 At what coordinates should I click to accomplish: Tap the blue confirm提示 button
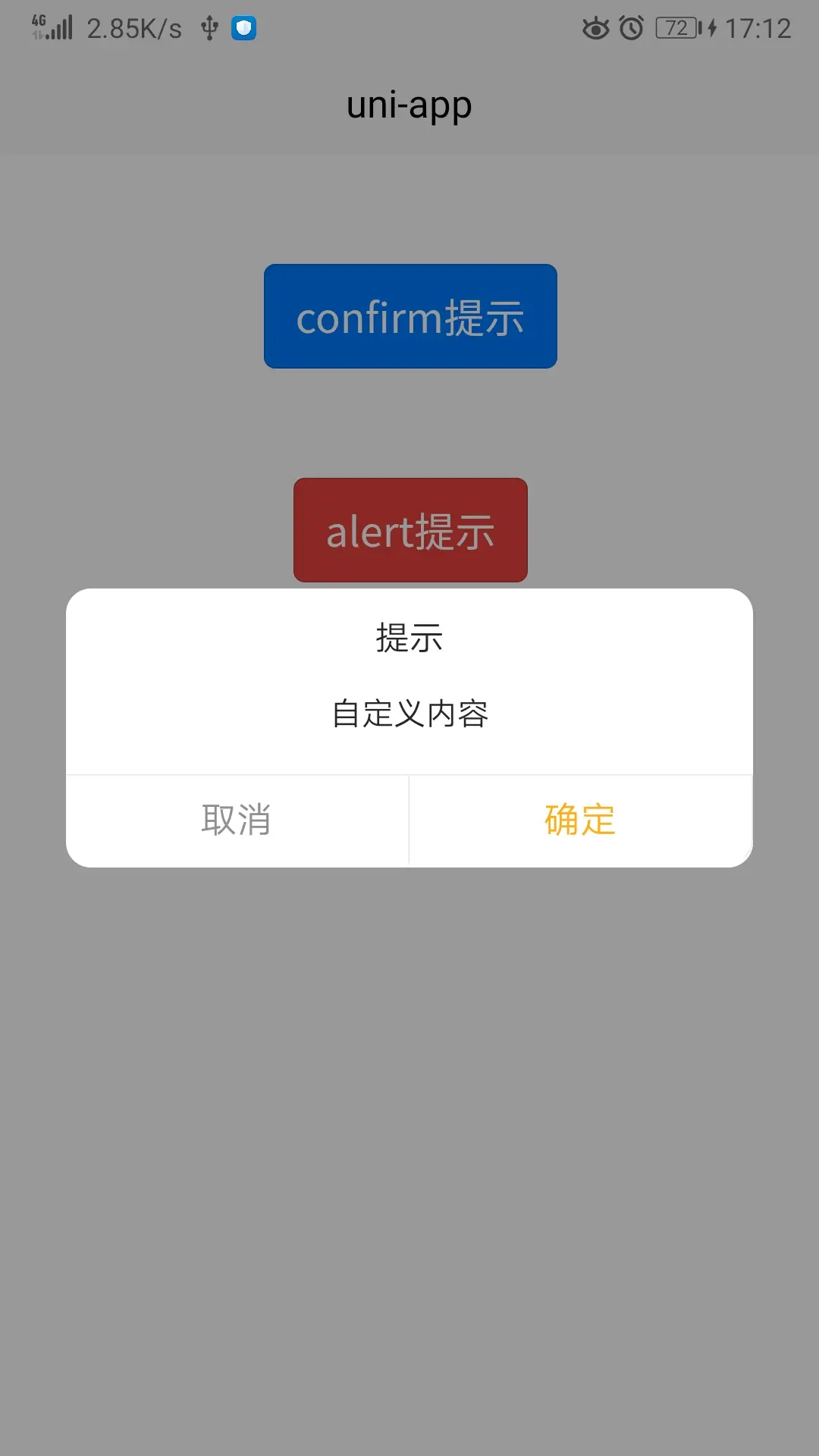coord(410,316)
